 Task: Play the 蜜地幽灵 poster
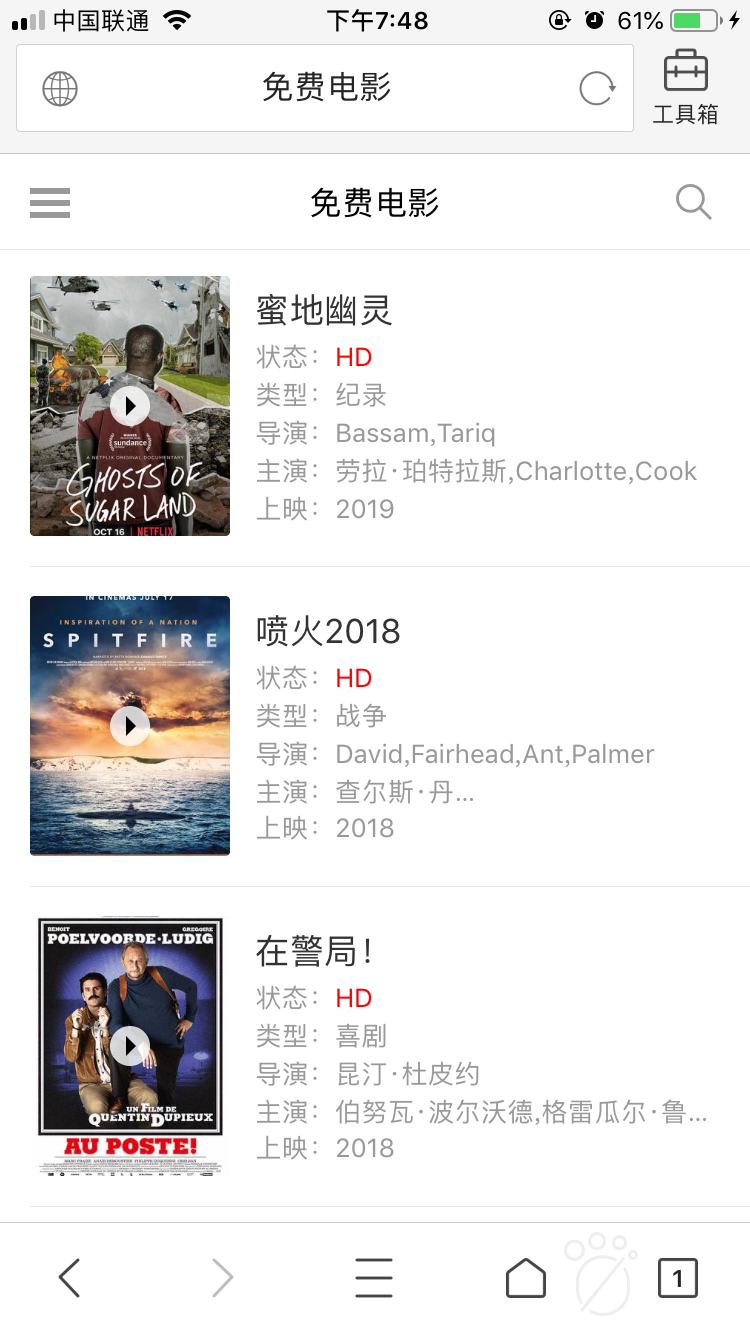click(130, 406)
